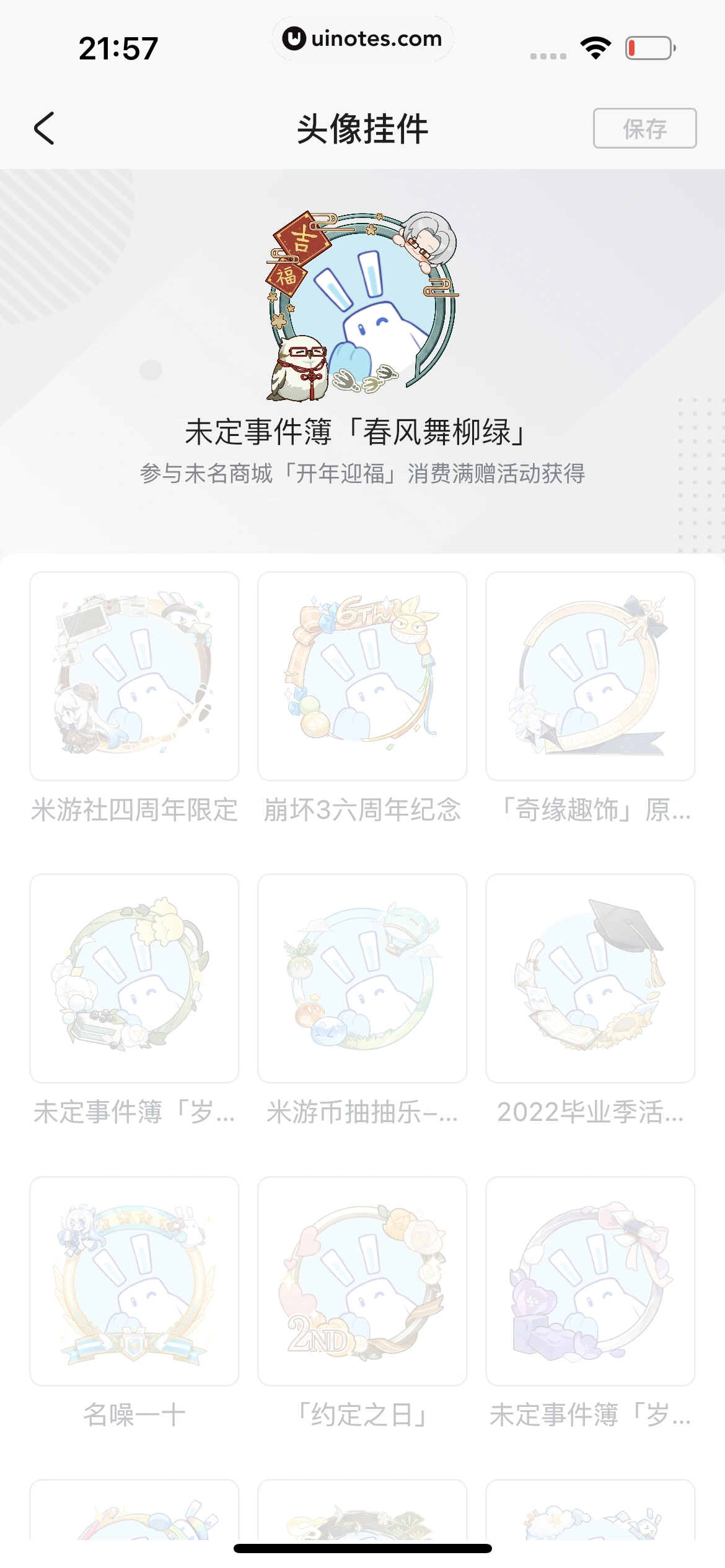Select the 米游社四周年限定 pendant
Screen dimensions: 725x1568
click(x=134, y=676)
